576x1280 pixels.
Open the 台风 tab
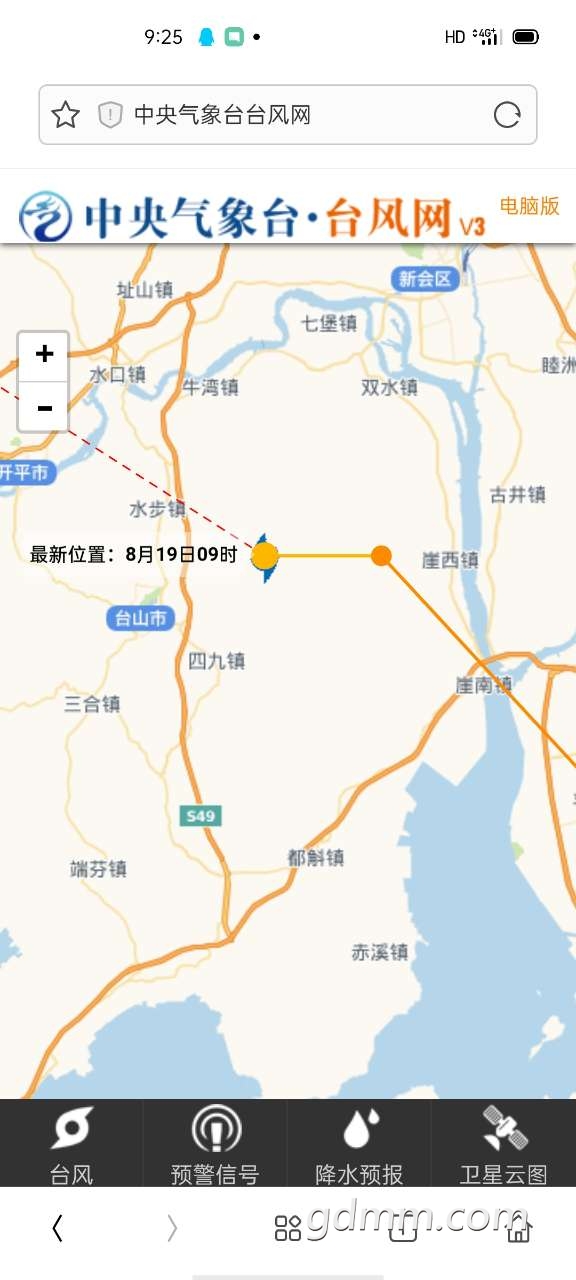pyautogui.click(x=72, y=1145)
